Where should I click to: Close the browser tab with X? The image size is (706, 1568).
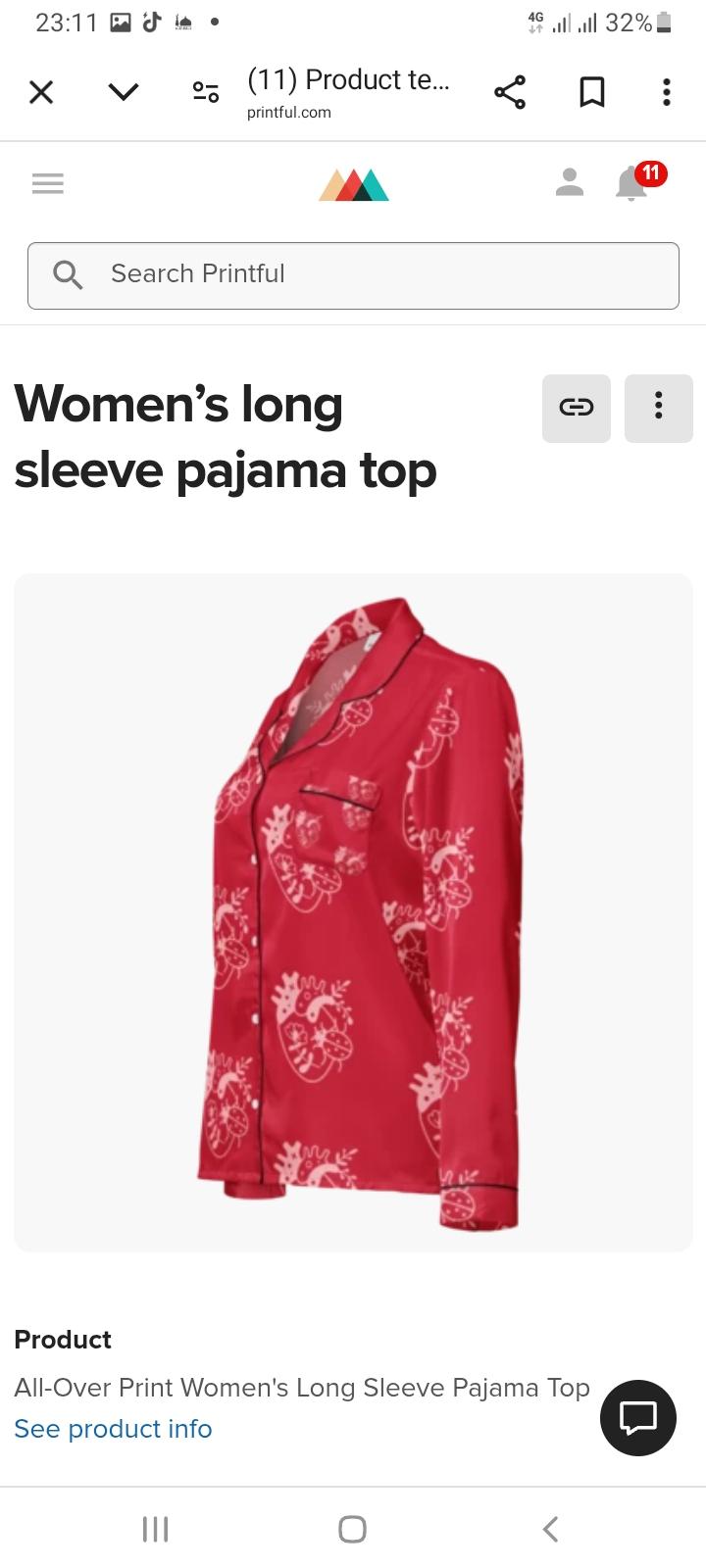(41, 92)
